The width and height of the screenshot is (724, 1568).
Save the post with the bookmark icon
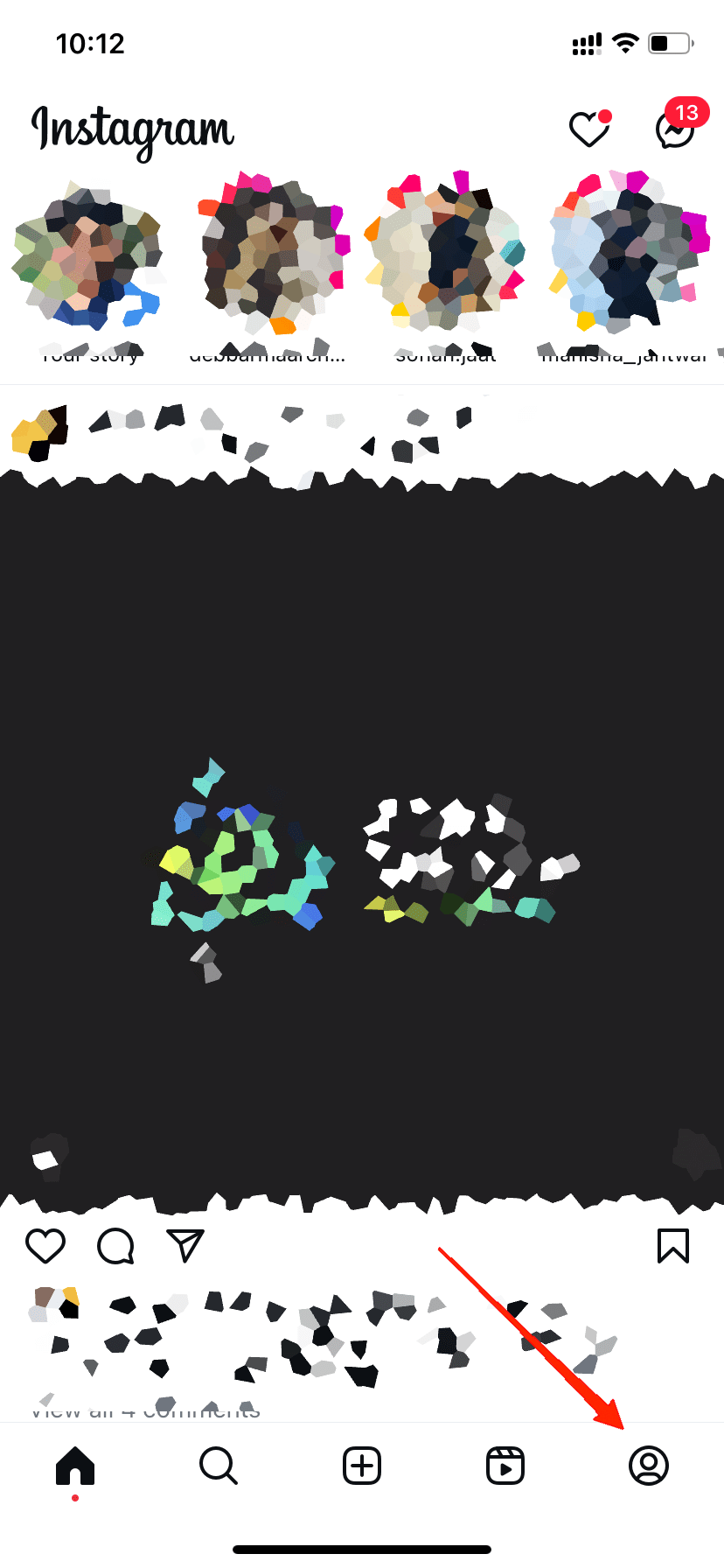pos(673,1245)
